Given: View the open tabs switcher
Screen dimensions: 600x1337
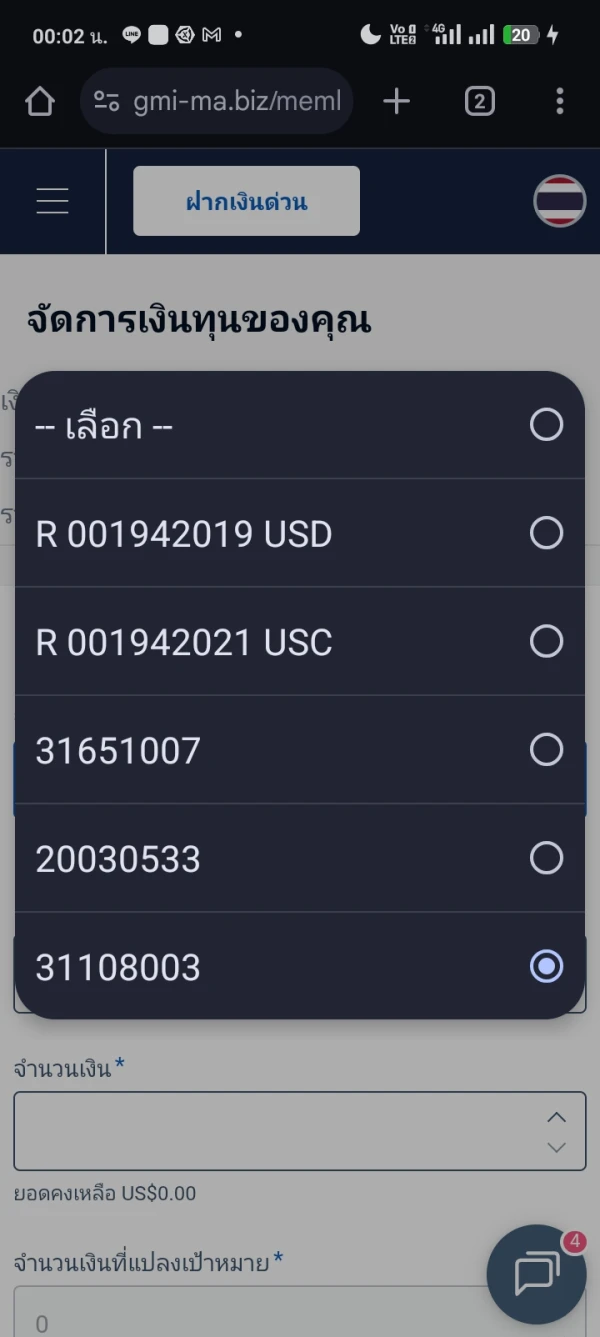Looking at the screenshot, I should click(x=480, y=101).
